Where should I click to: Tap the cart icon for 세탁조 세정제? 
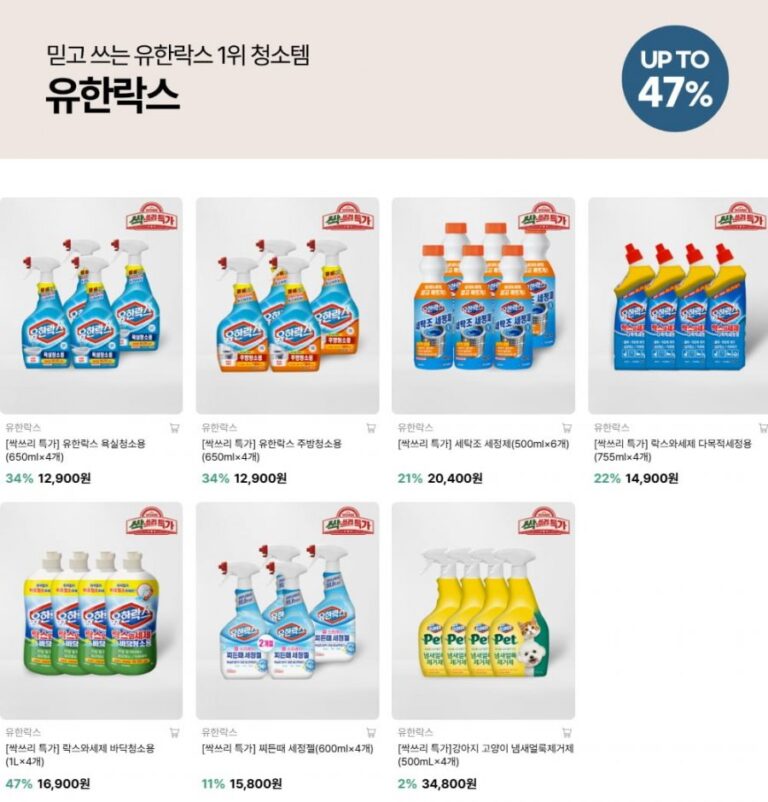pyautogui.click(x=566, y=427)
